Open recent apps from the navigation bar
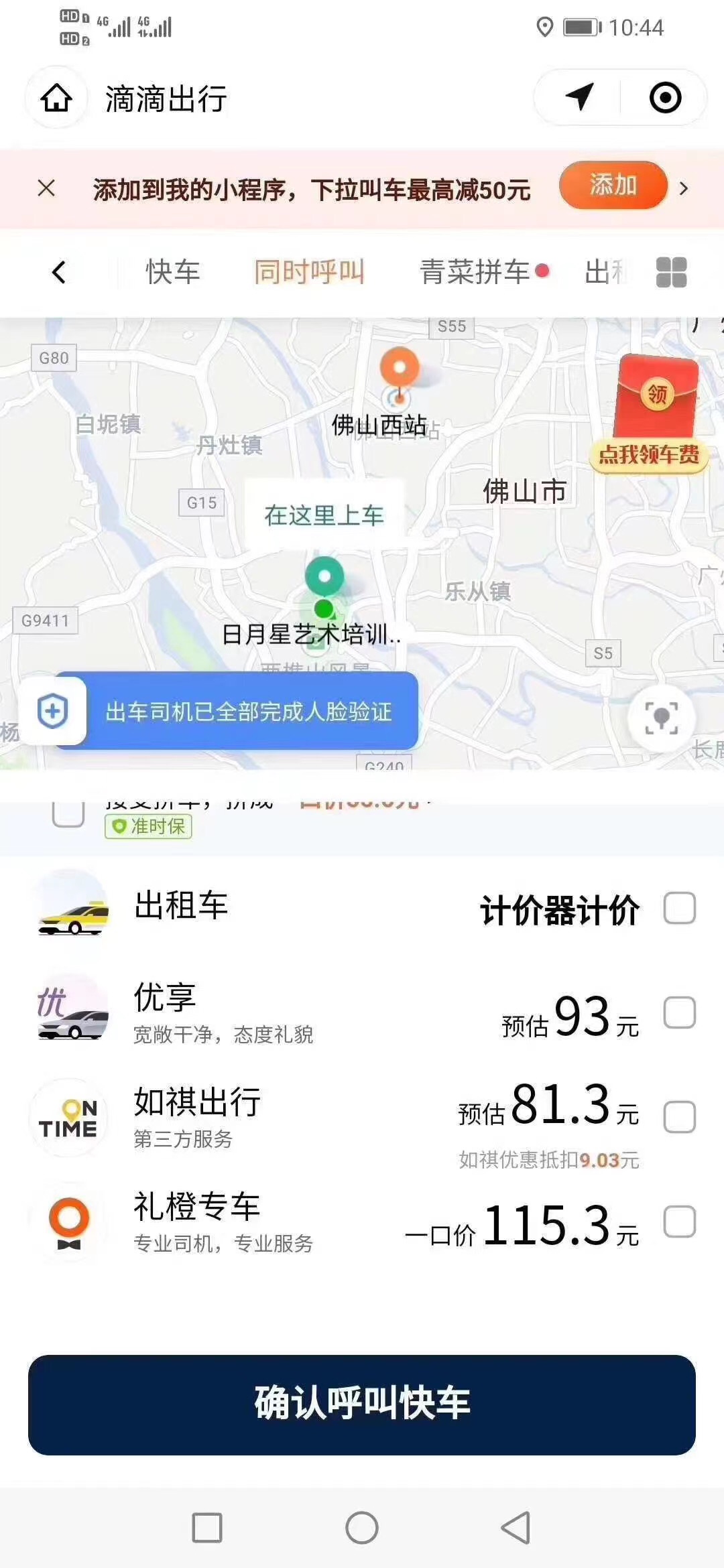The image size is (724, 1568). [207, 1528]
